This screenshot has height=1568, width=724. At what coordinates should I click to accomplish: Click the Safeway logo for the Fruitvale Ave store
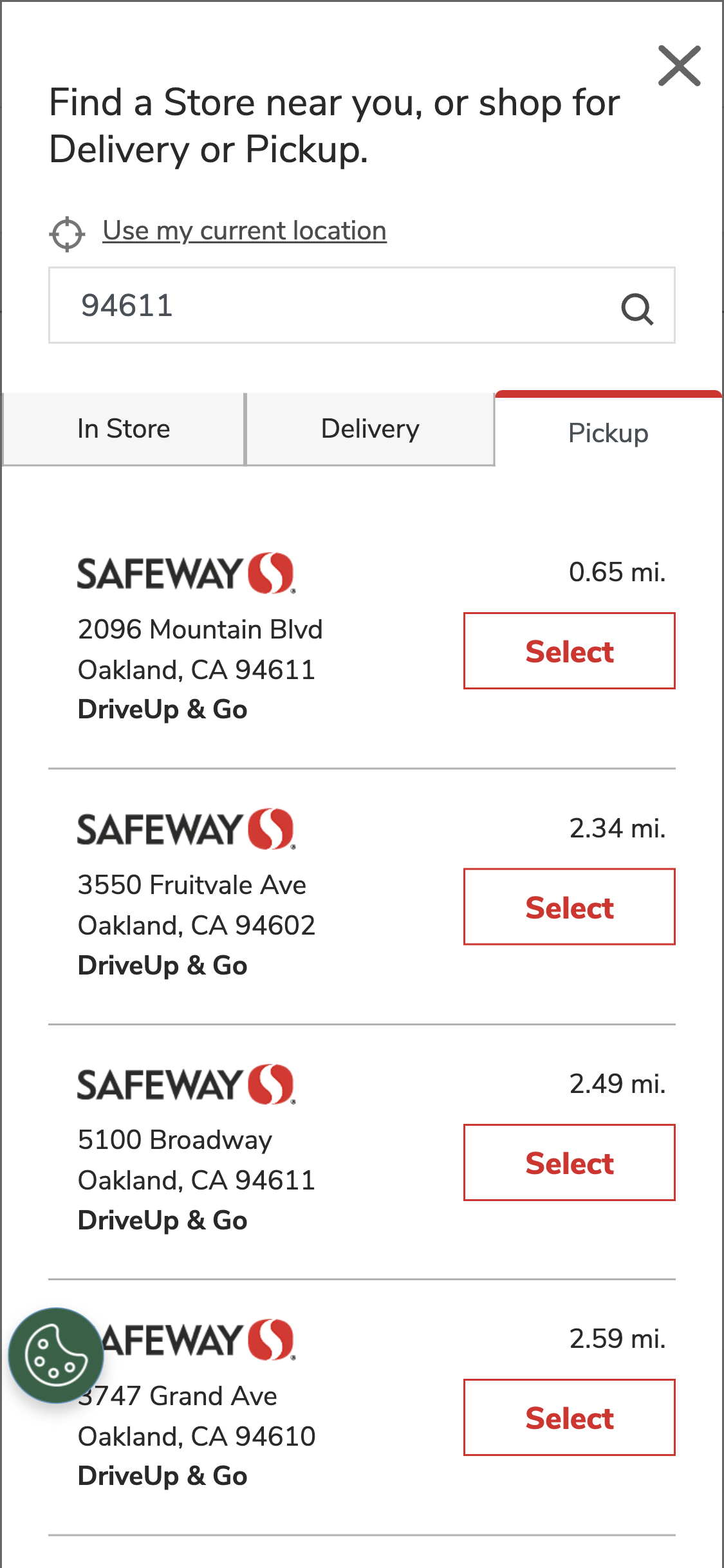(187, 830)
